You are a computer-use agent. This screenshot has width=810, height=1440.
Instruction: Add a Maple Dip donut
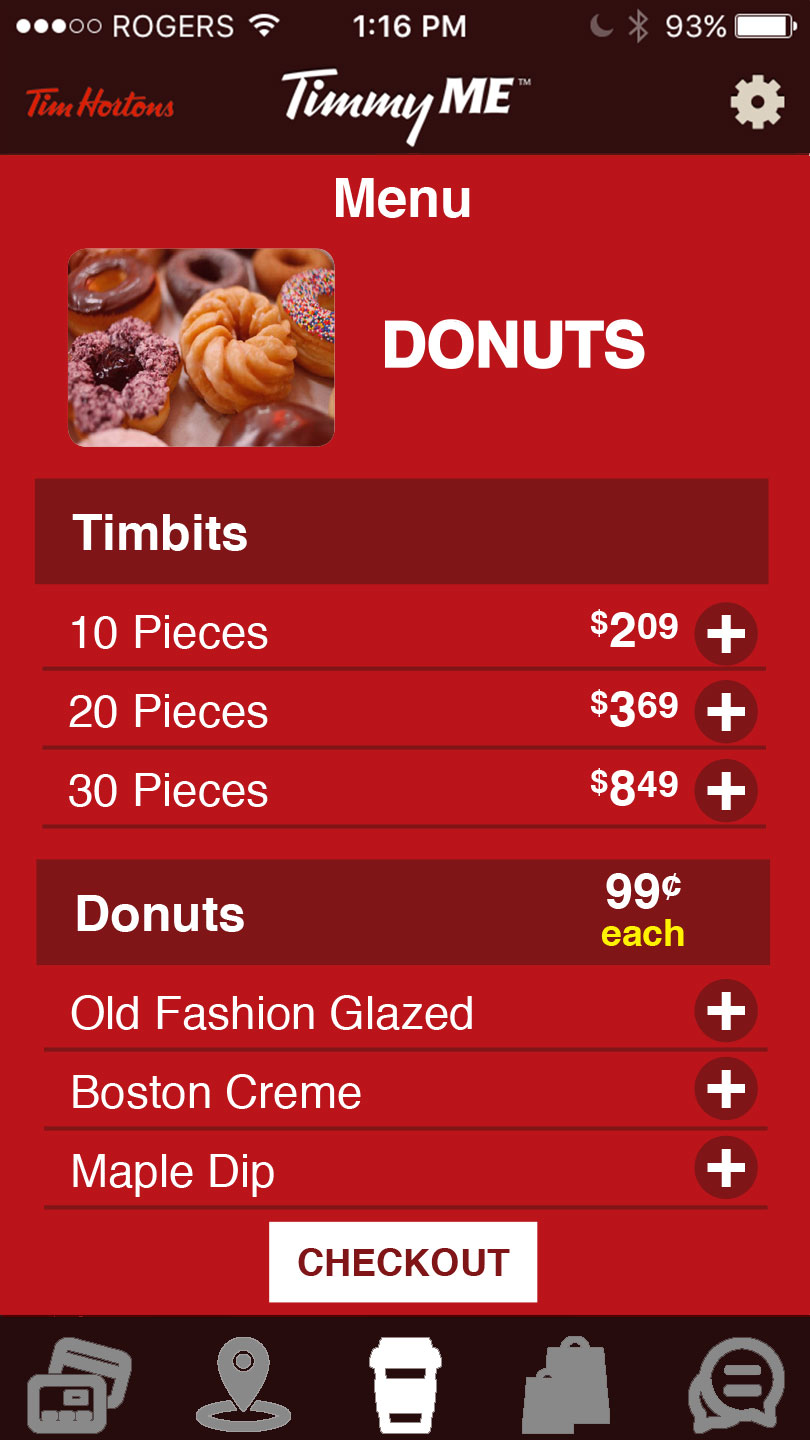[726, 1167]
